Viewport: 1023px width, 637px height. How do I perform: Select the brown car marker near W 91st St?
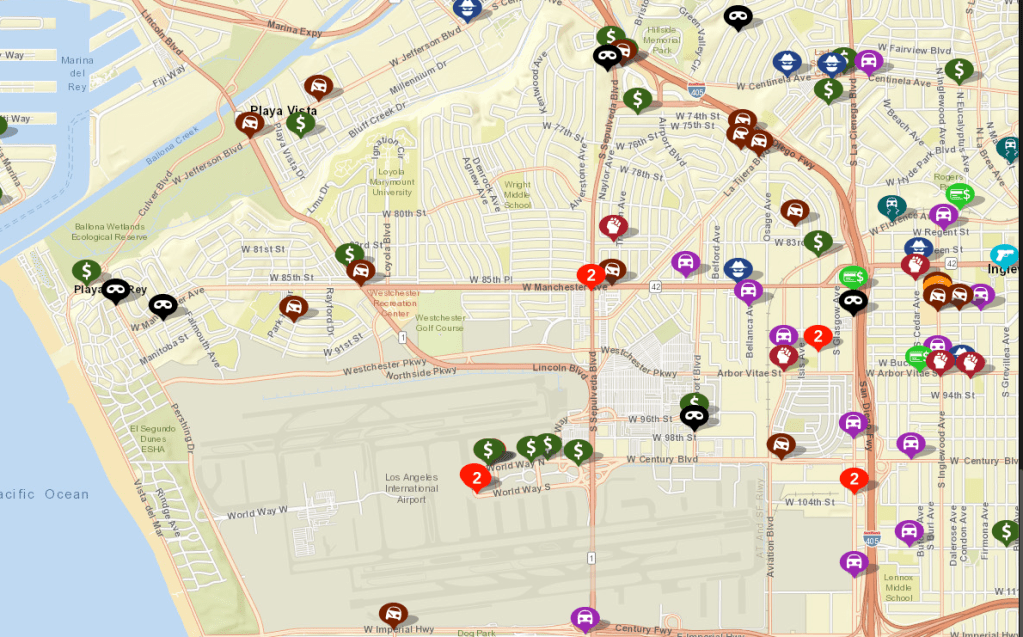[x=293, y=307]
